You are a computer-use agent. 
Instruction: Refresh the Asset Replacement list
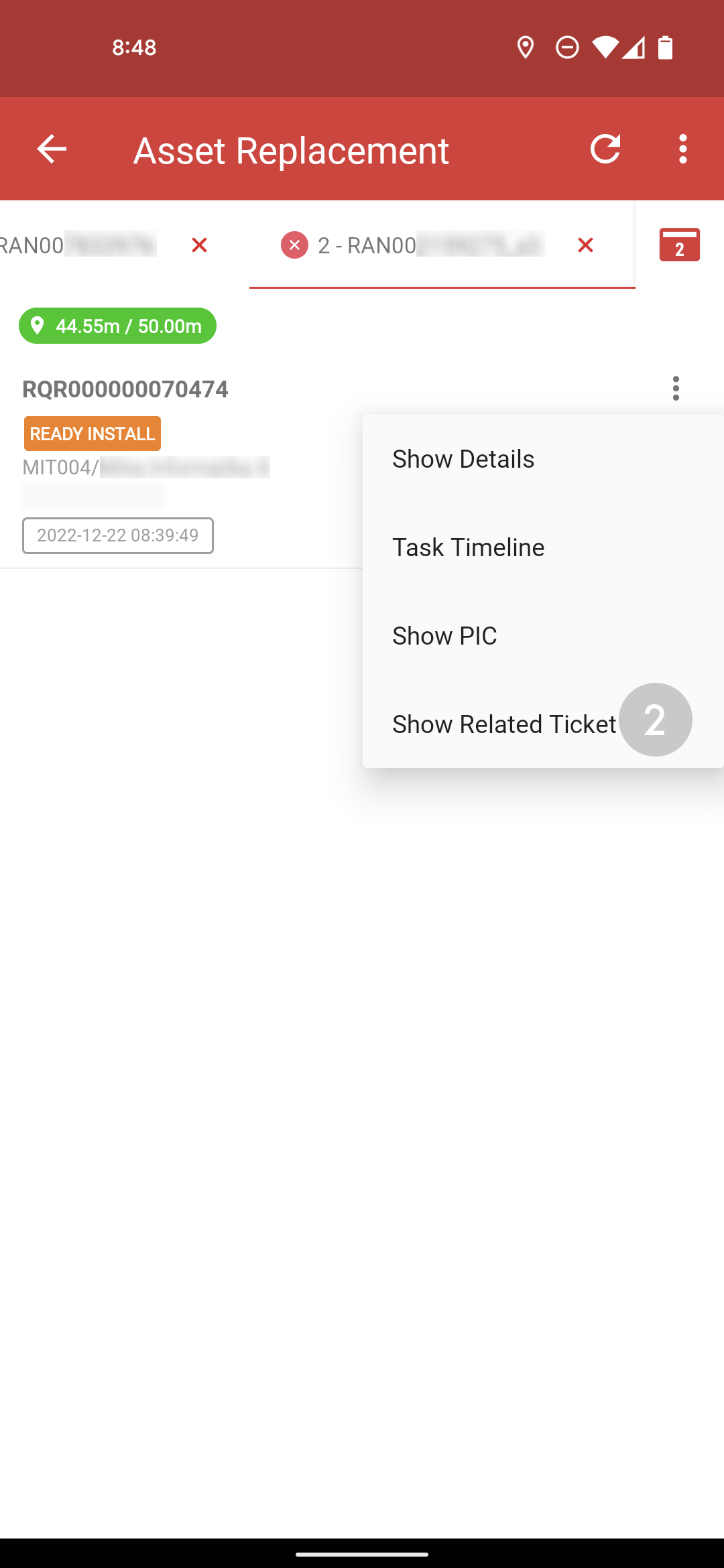(x=605, y=149)
